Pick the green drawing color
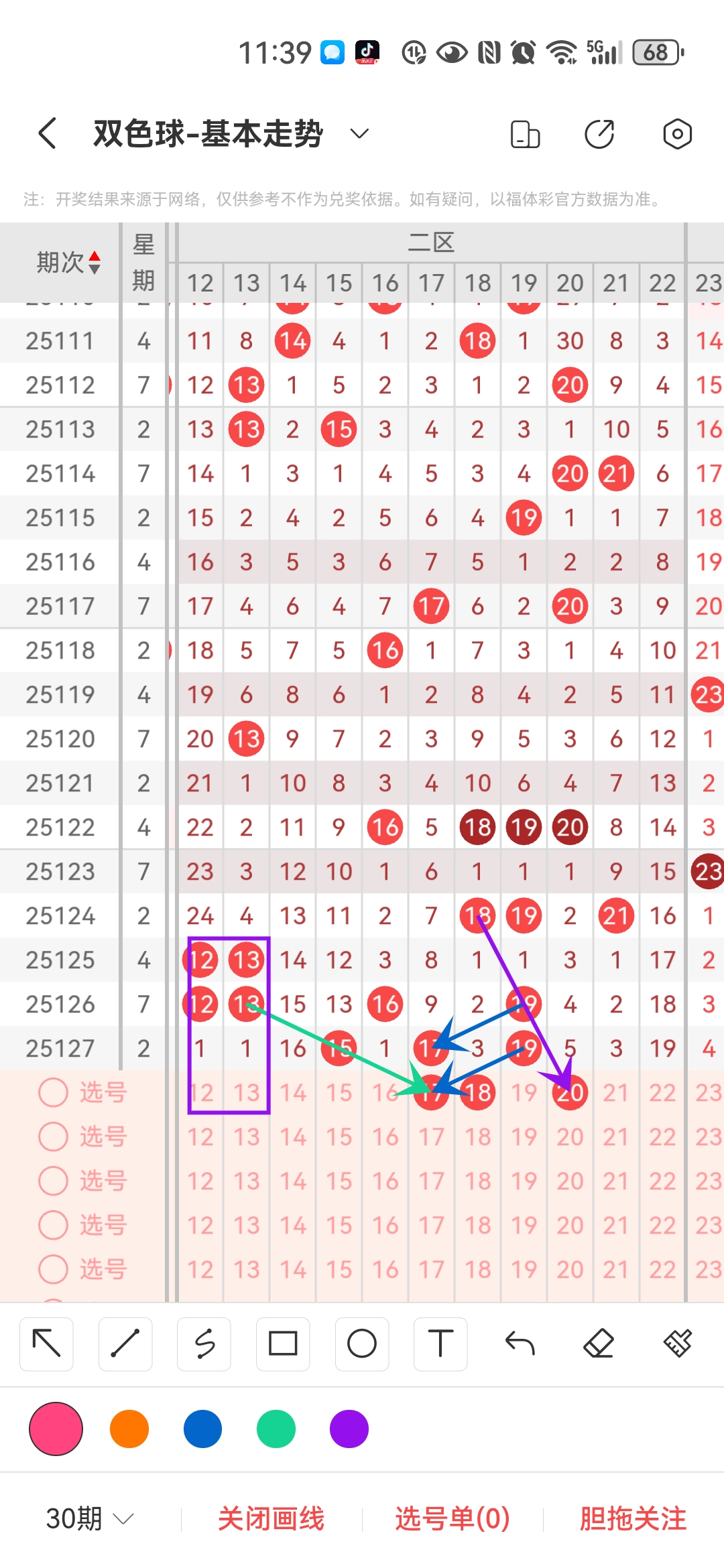724x1568 pixels. [276, 1429]
